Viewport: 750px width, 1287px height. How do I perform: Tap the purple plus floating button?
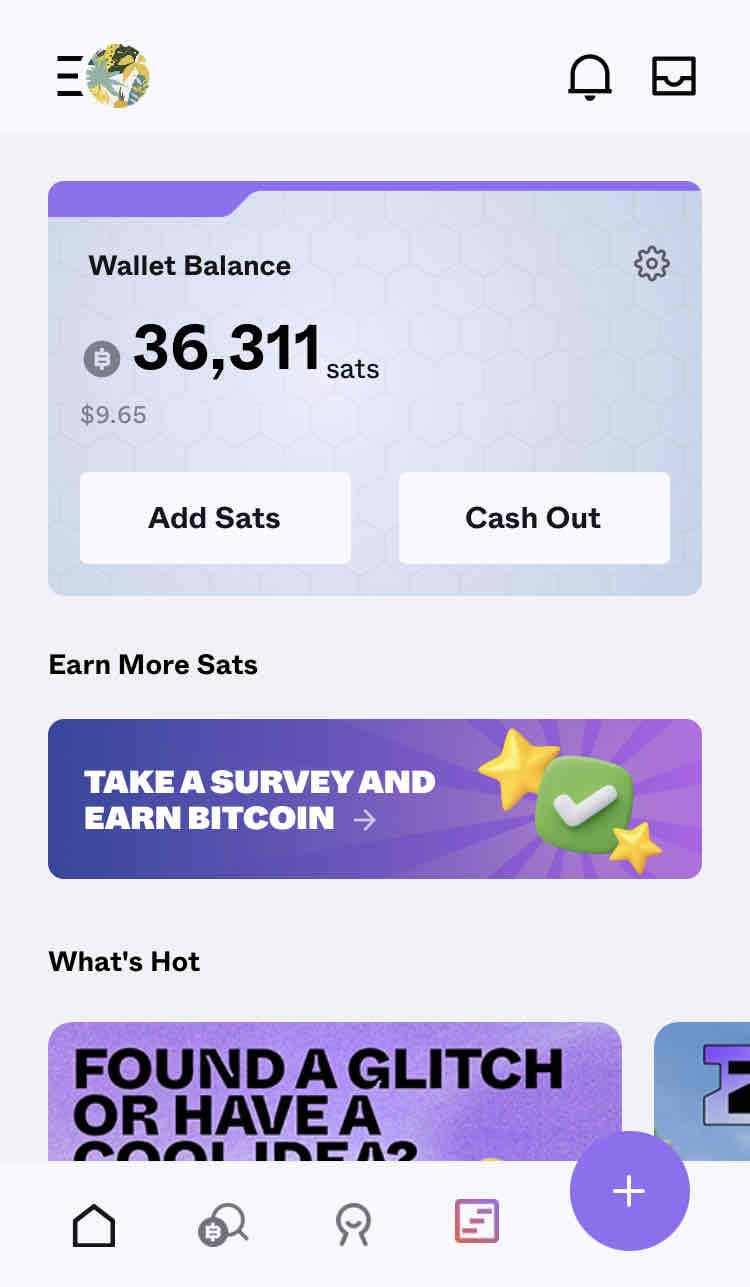(x=629, y=1191)
